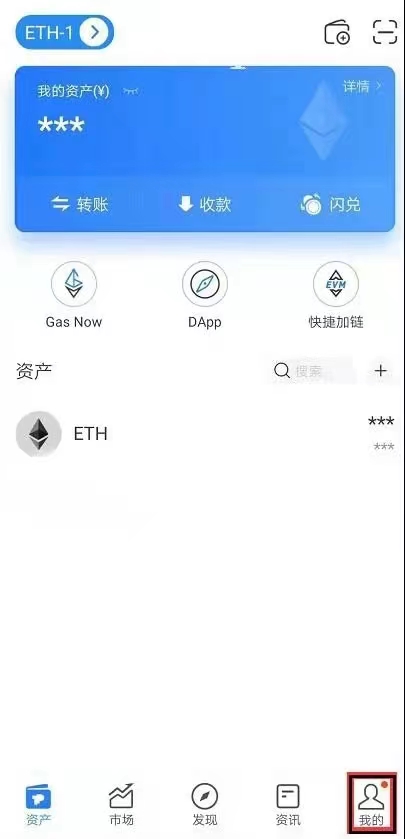Image resolution: width=405 pixels, height=839 pixels.
Task: Open 快捷加链 EVM shortcut
Action: (x=336, y=295)
